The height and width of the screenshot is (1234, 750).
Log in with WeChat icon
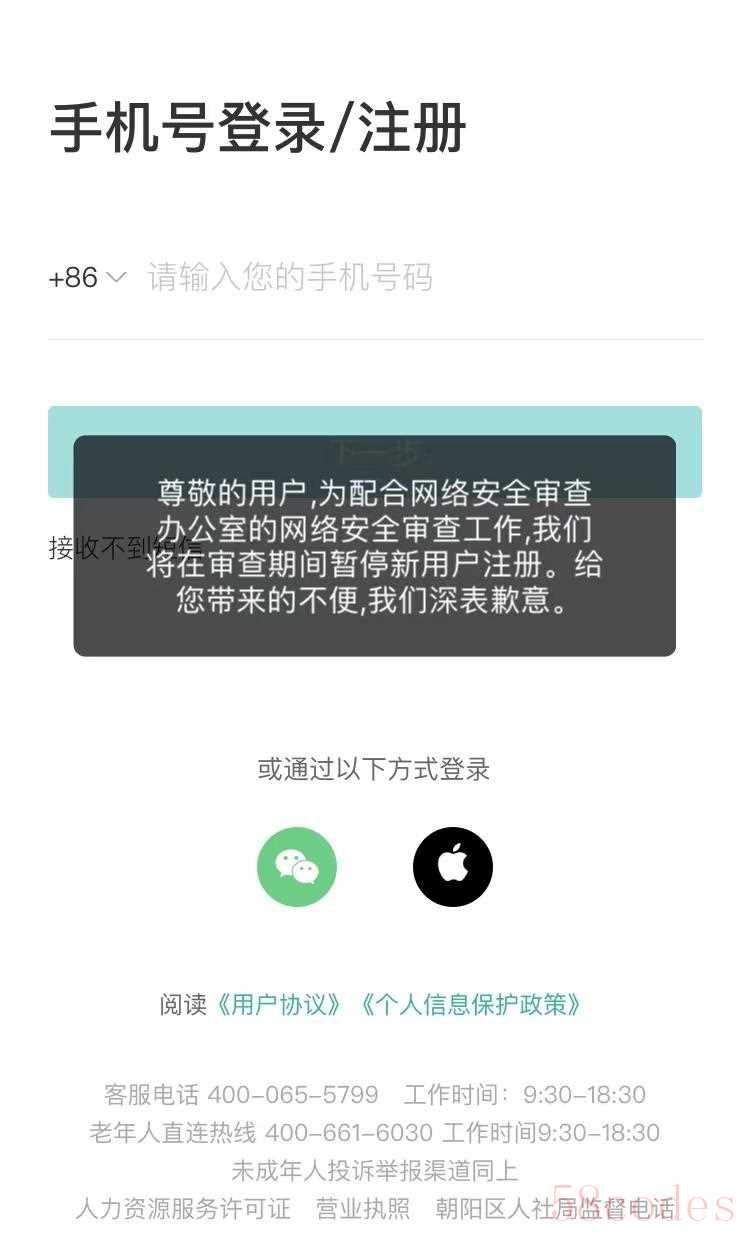pyautogui.click(x=297, y=867)
